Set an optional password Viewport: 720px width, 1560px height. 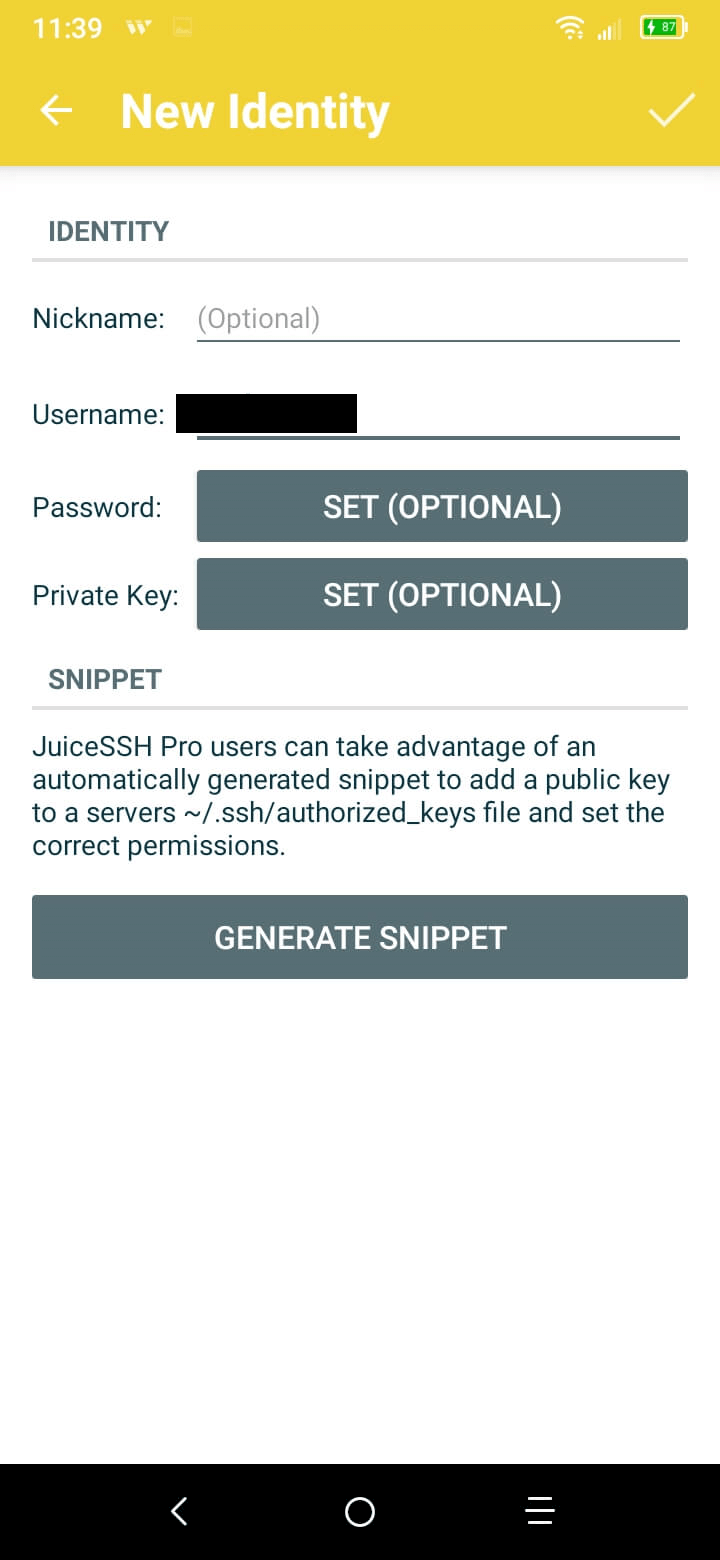[x=442, y=506]
